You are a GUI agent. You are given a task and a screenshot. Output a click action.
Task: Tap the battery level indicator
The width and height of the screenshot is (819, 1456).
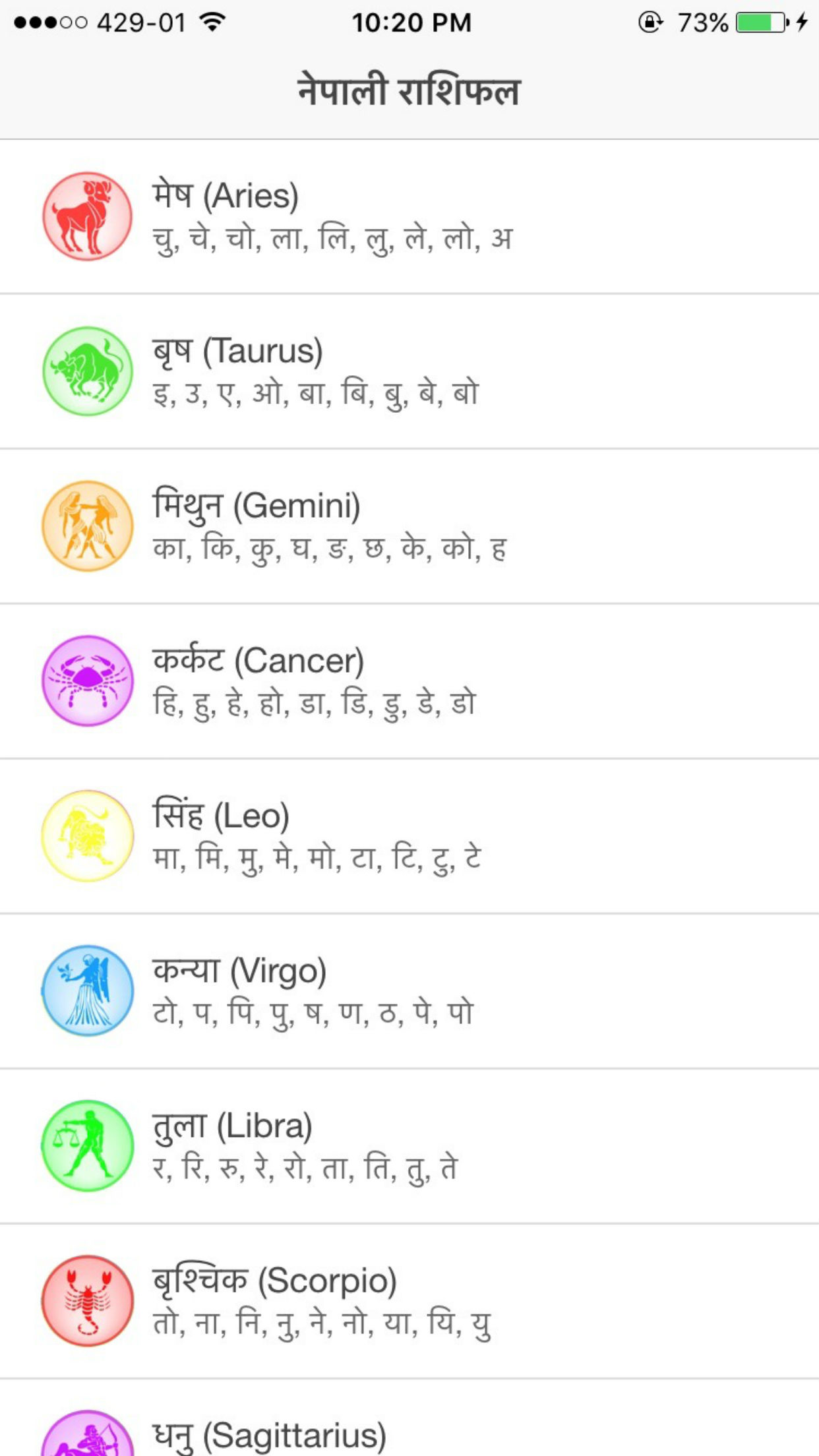[x=757, y=22]
